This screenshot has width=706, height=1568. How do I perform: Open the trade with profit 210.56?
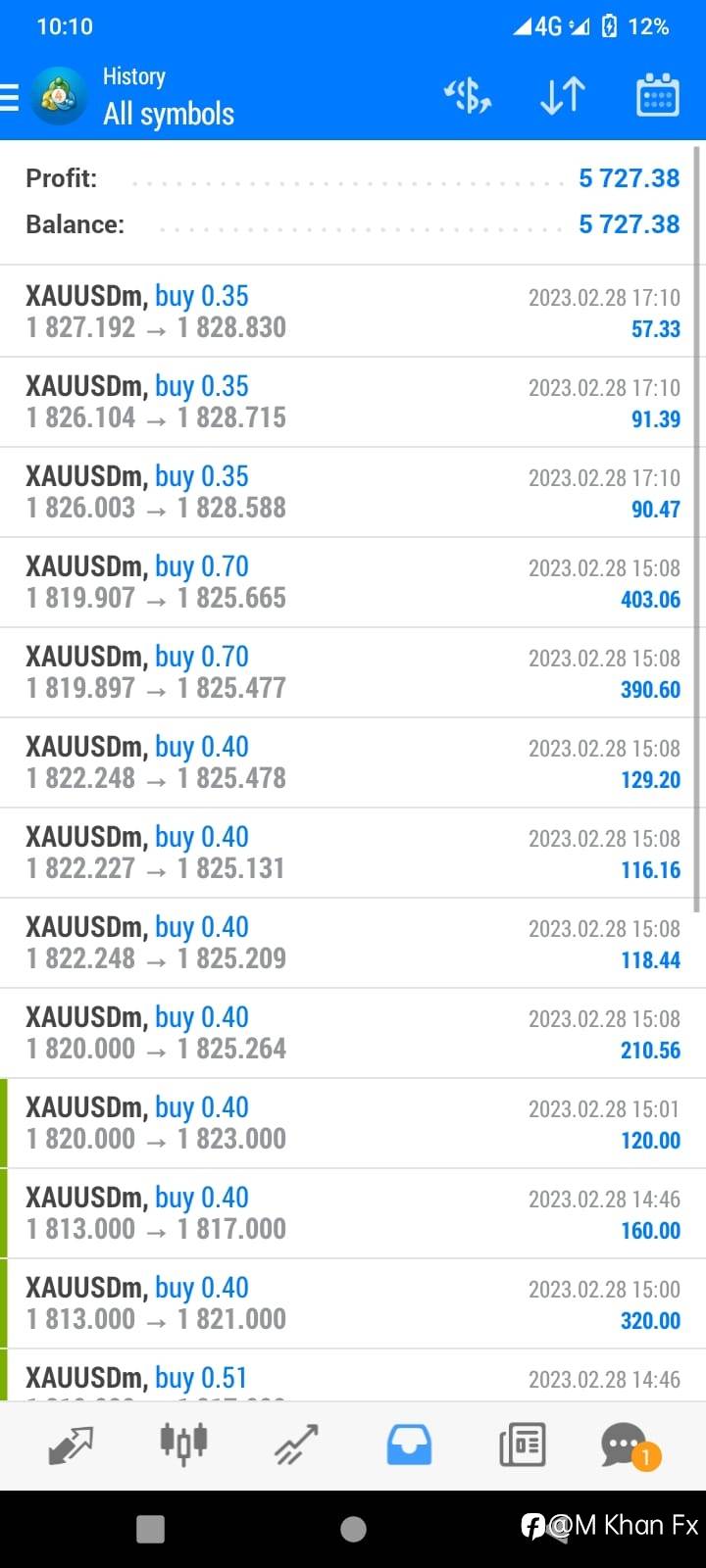tap(353, 1033)
